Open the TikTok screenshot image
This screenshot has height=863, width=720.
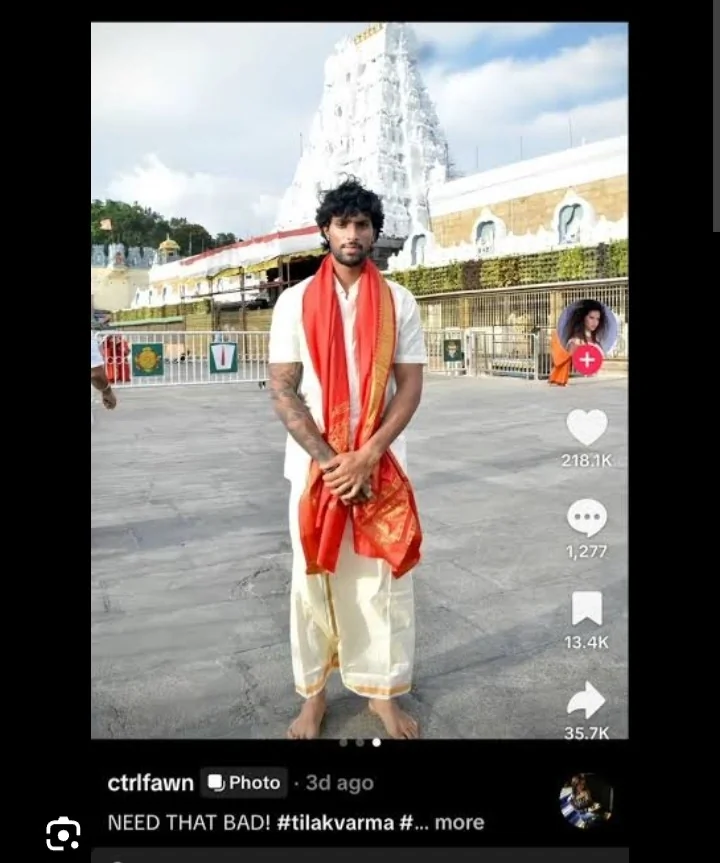tap(359, 400)
